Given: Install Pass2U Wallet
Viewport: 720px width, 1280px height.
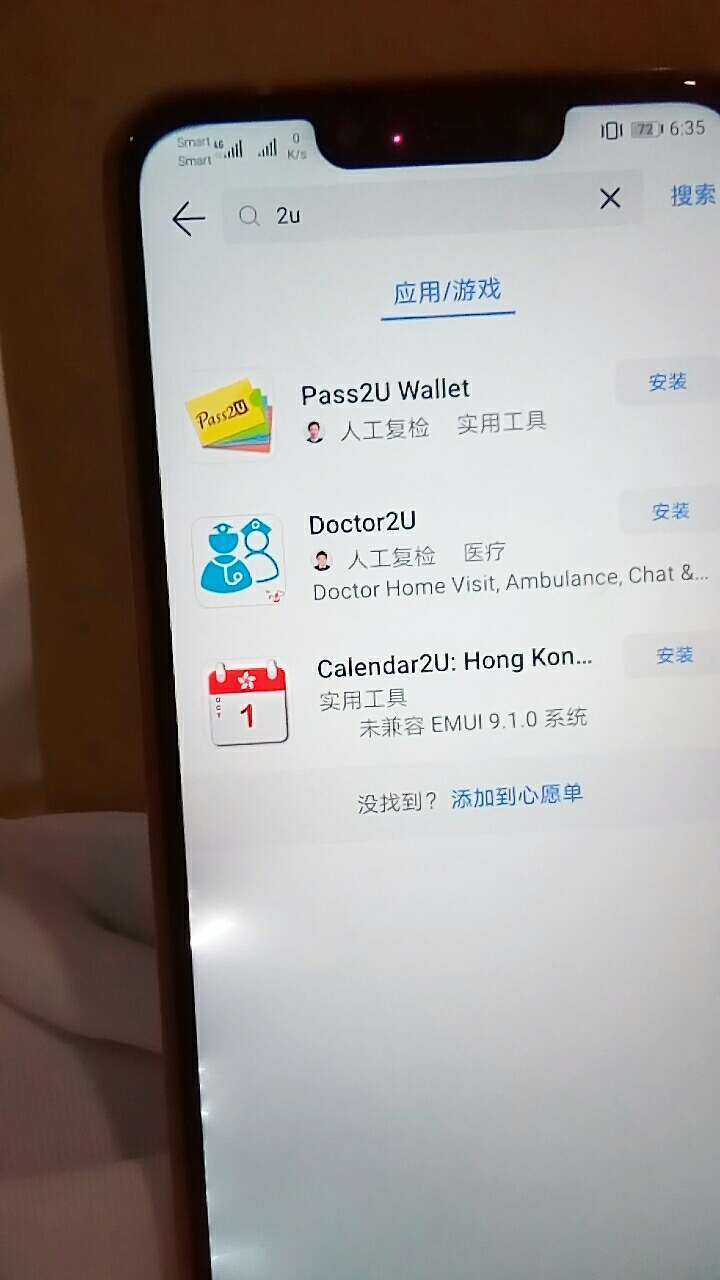Looking at the screenshot, I should coord(668,382).
